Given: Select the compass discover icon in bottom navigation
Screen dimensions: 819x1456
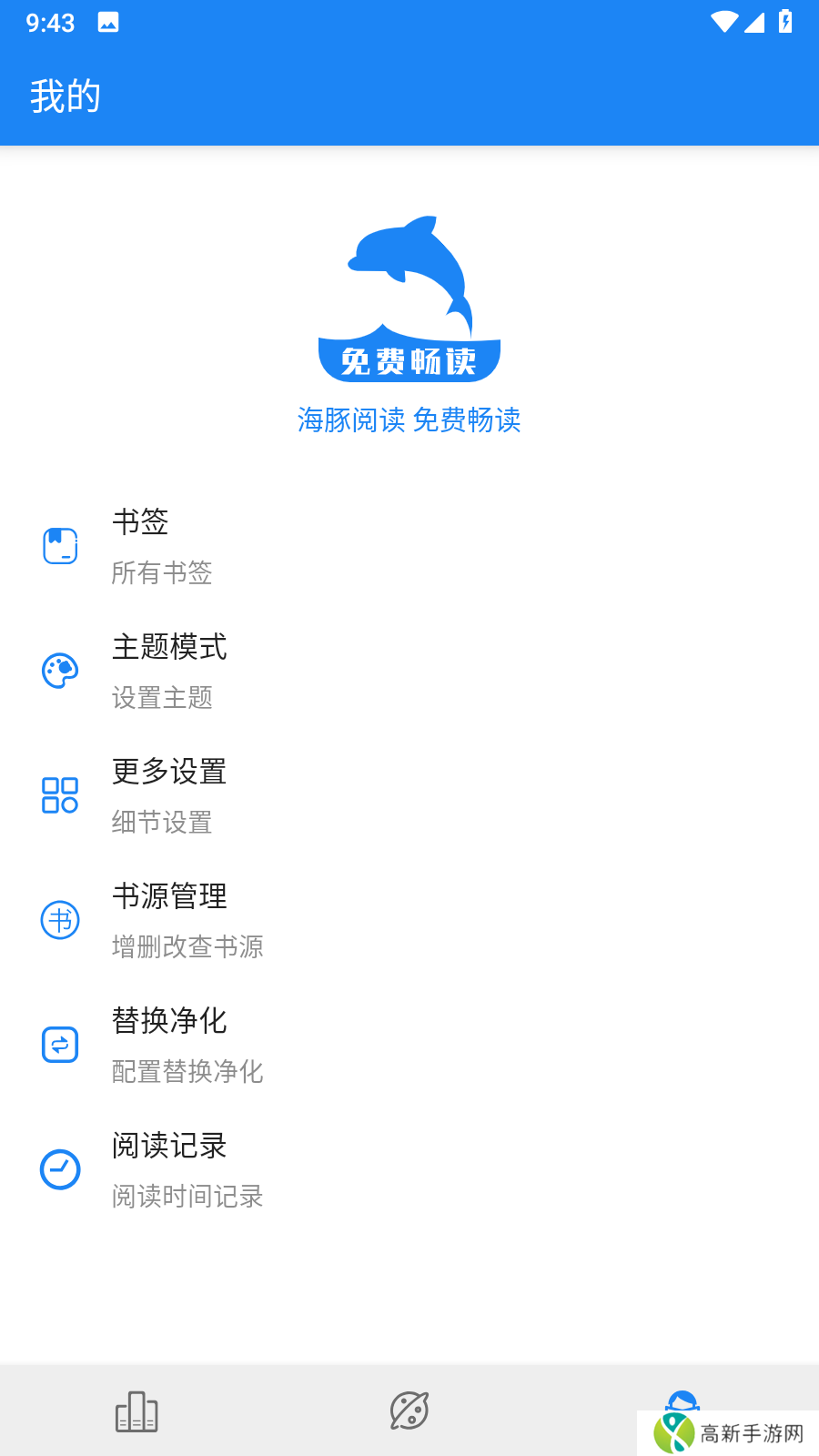Looking at the screenshot, I should (x=409, y=1410).
